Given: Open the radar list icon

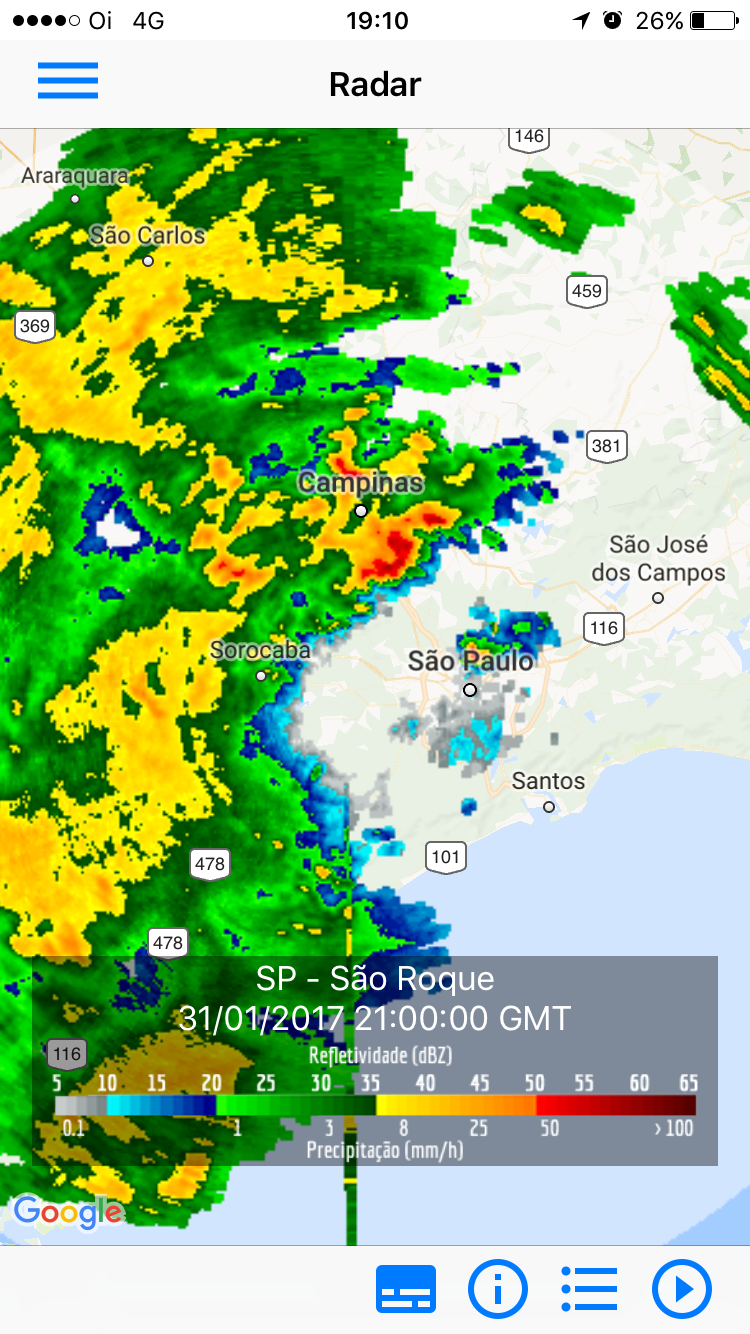Looking at the screenshot, I should coord(589,1289).
